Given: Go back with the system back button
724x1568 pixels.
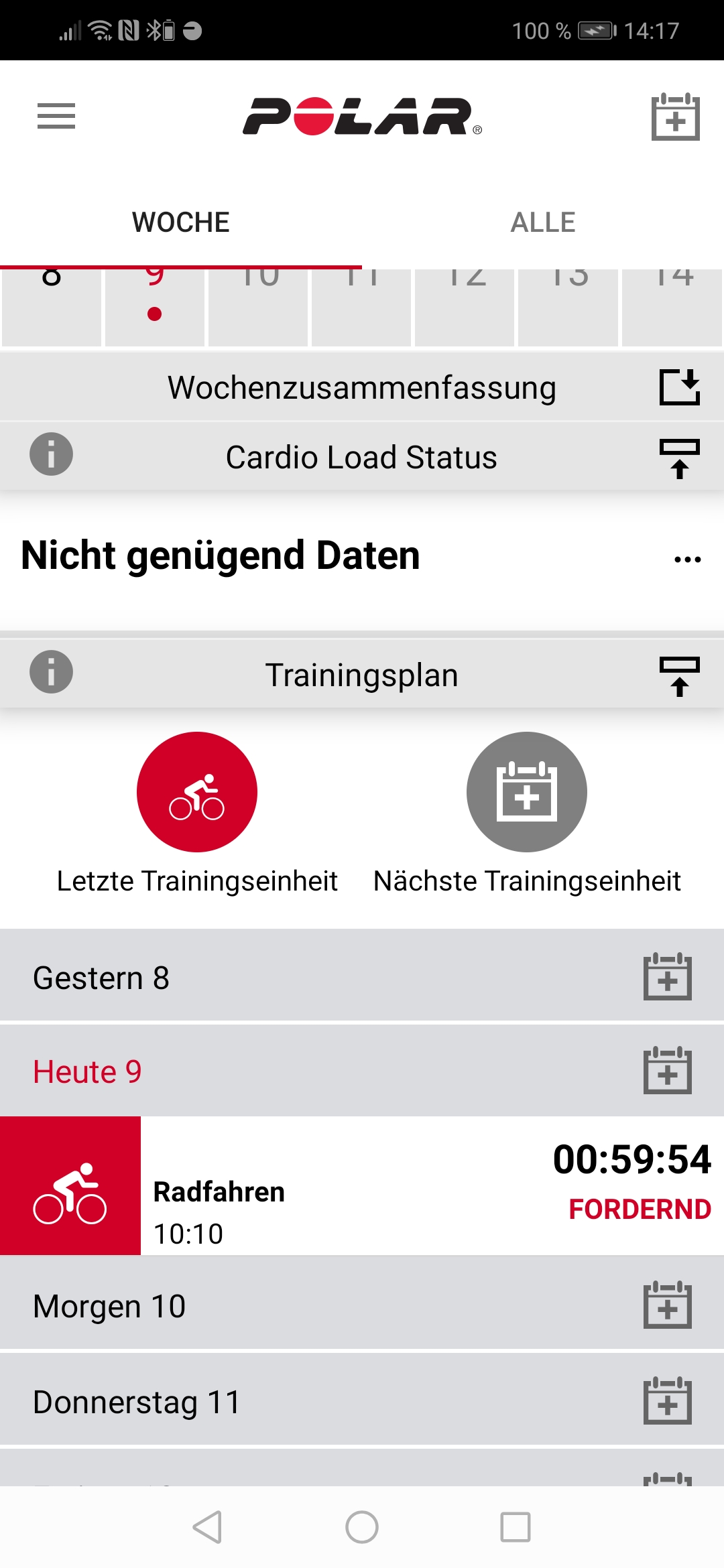Looking at the screenshot, I should point(207,1527).
